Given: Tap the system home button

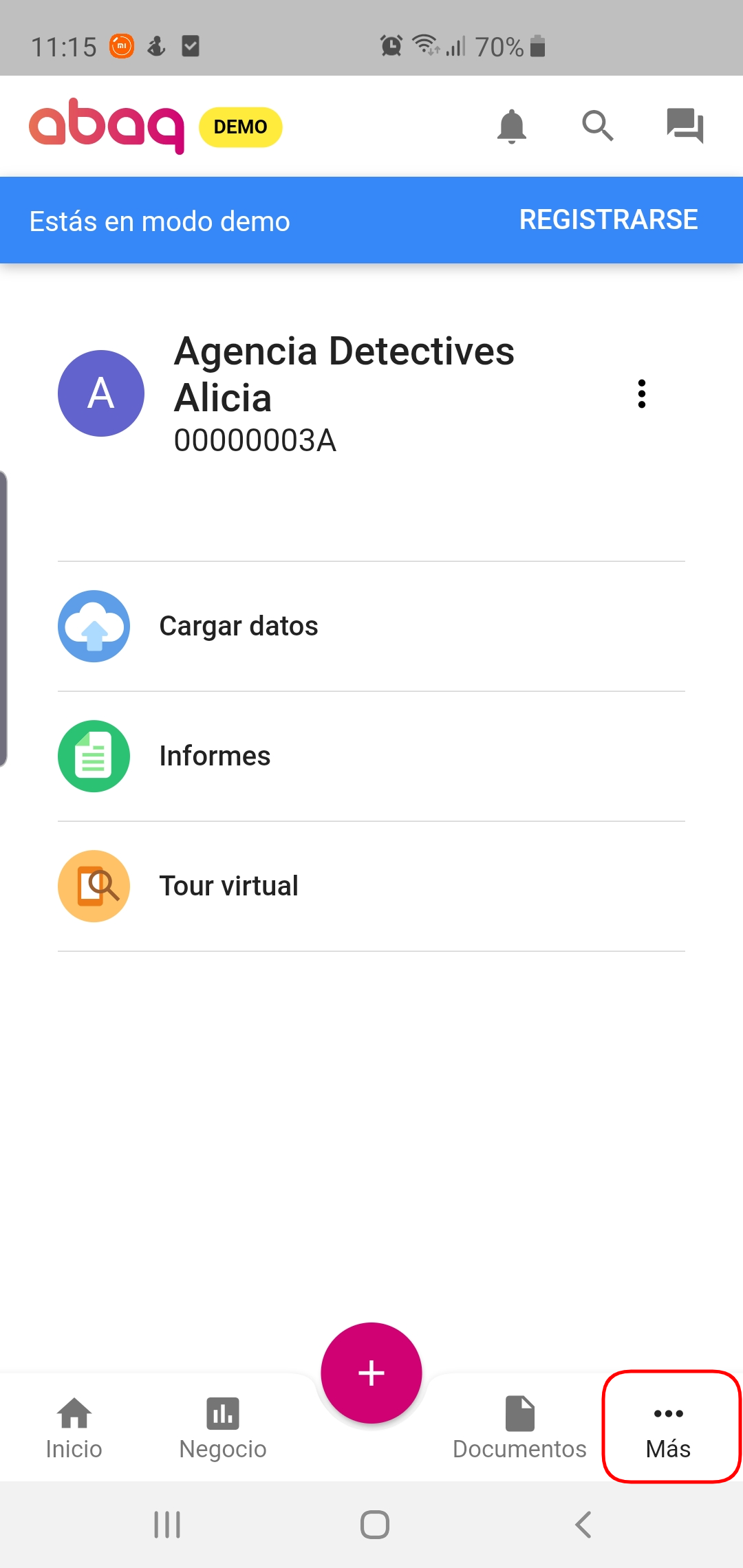Looking at the screenshot, I should coord(374,1525).
